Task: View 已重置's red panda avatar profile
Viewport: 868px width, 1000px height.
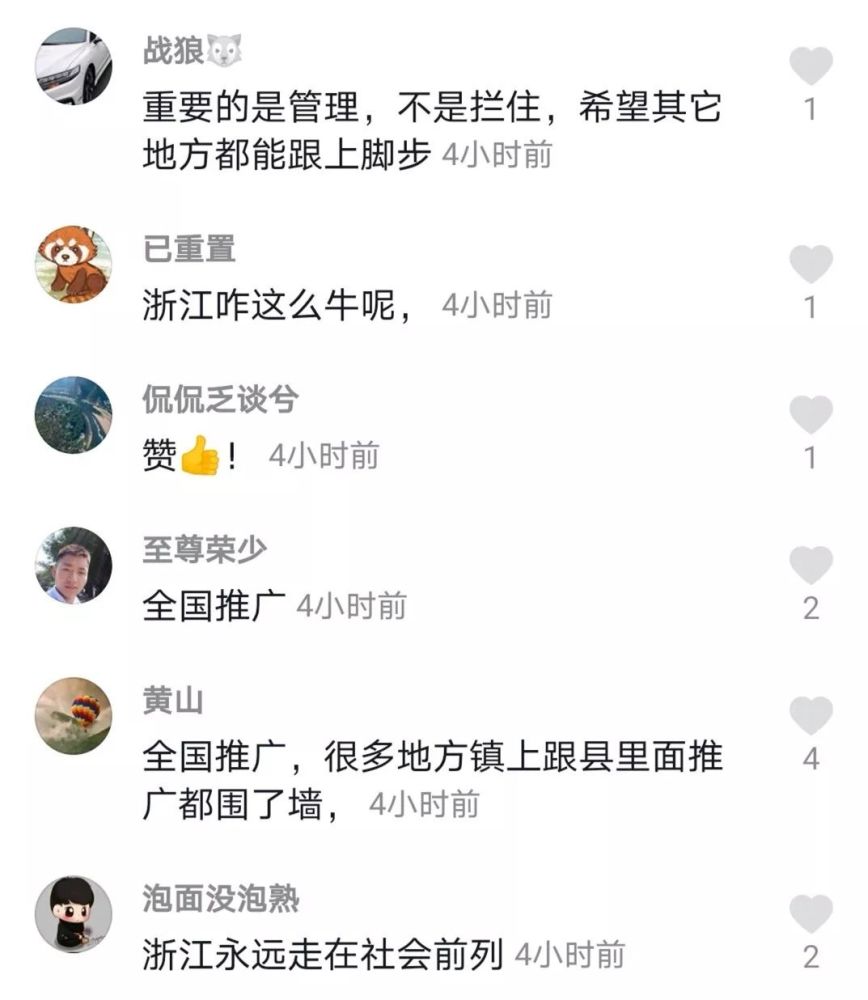Action: pyautogui.click(x=74, y=264)
